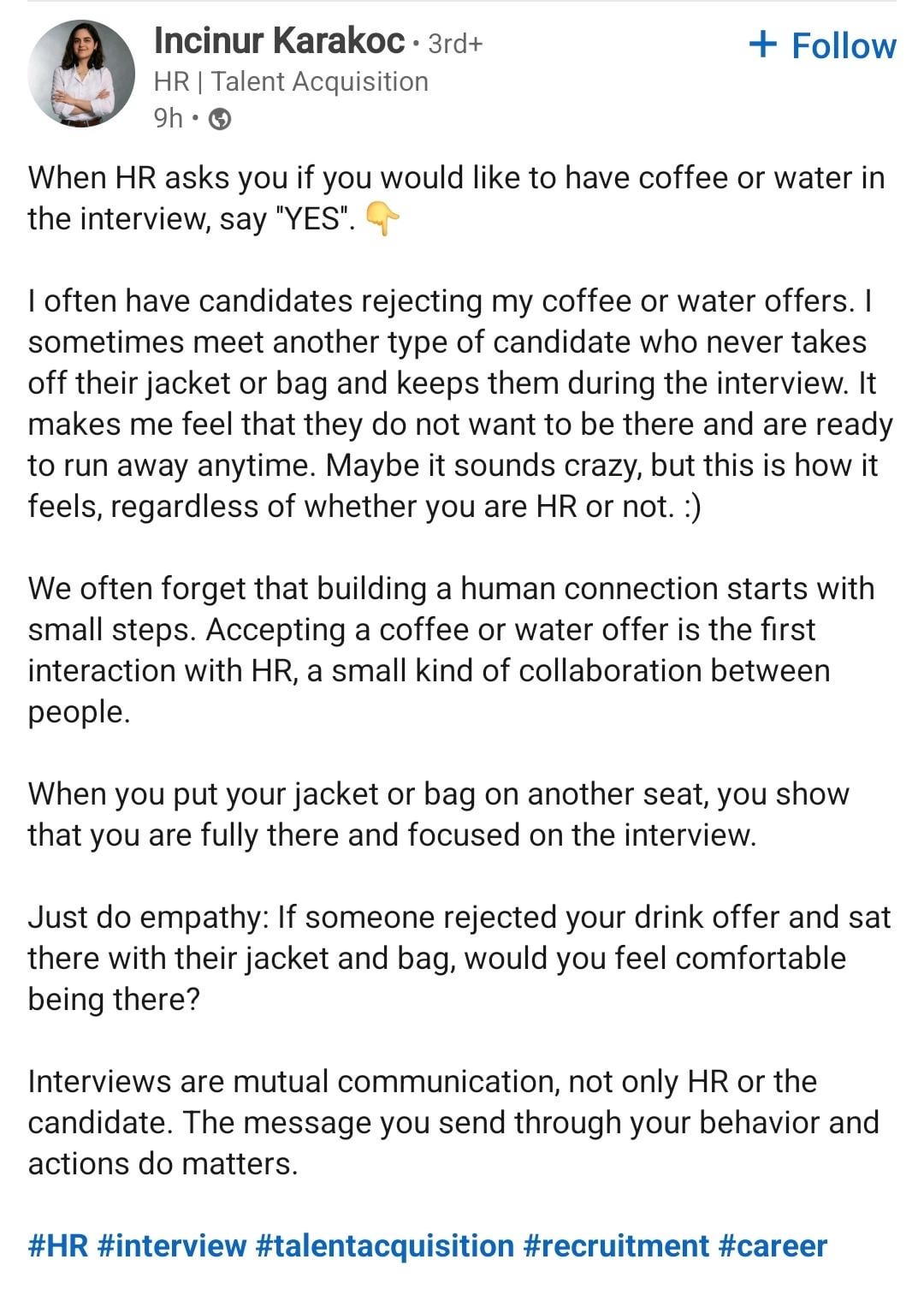Follow Incinur Karakoc

(822, 45)
